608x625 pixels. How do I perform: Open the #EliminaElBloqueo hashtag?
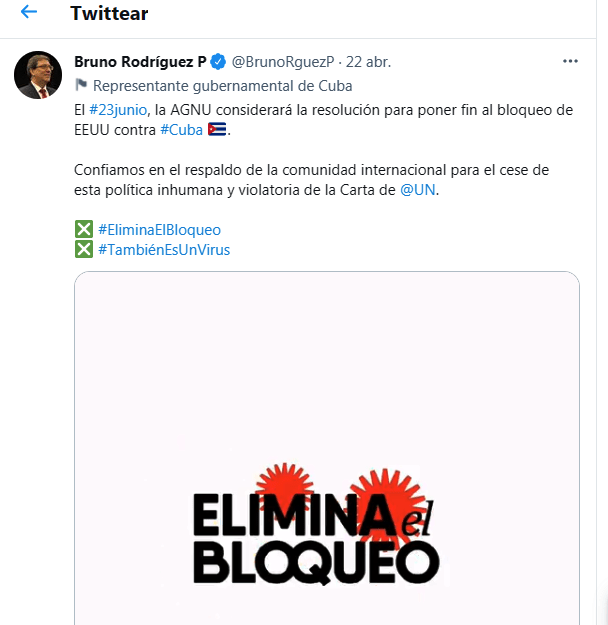[159, 230]
